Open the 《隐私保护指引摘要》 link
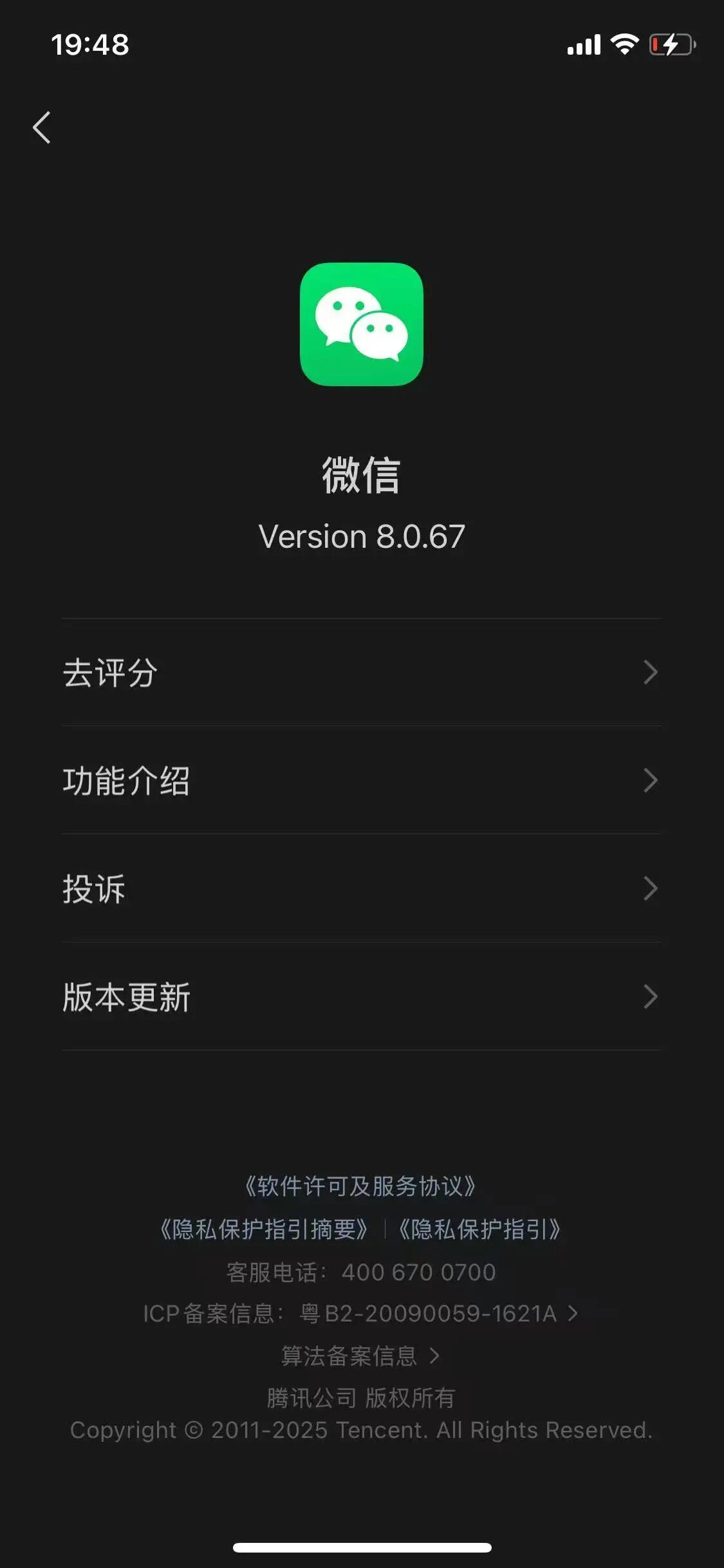724x1568 pixels. (265, 1229)
